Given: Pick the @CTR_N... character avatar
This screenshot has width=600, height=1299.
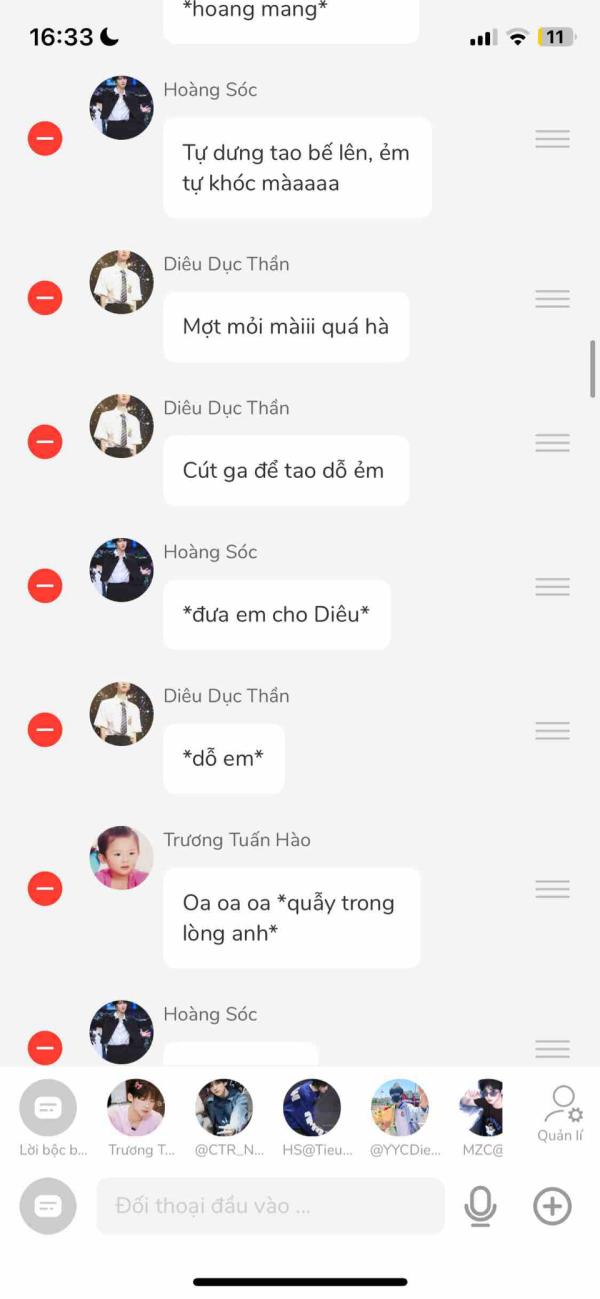Looking at the screenshot, I should (224, 1108).
